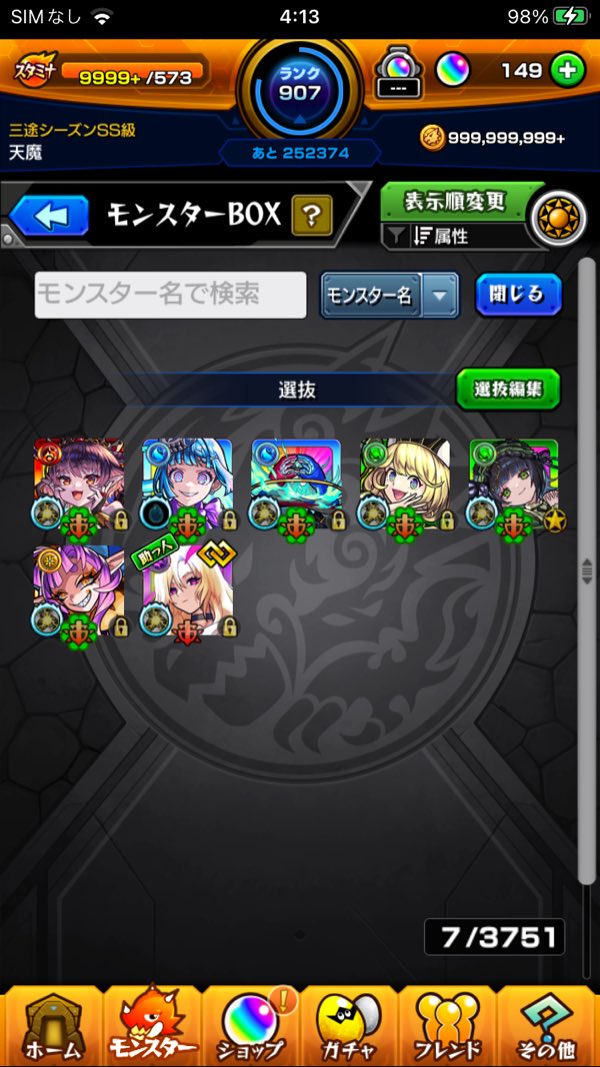Screen dimensions: 600x1067
Task: Switch to the ショップ tab
Action: click(x=250, y=1027)
